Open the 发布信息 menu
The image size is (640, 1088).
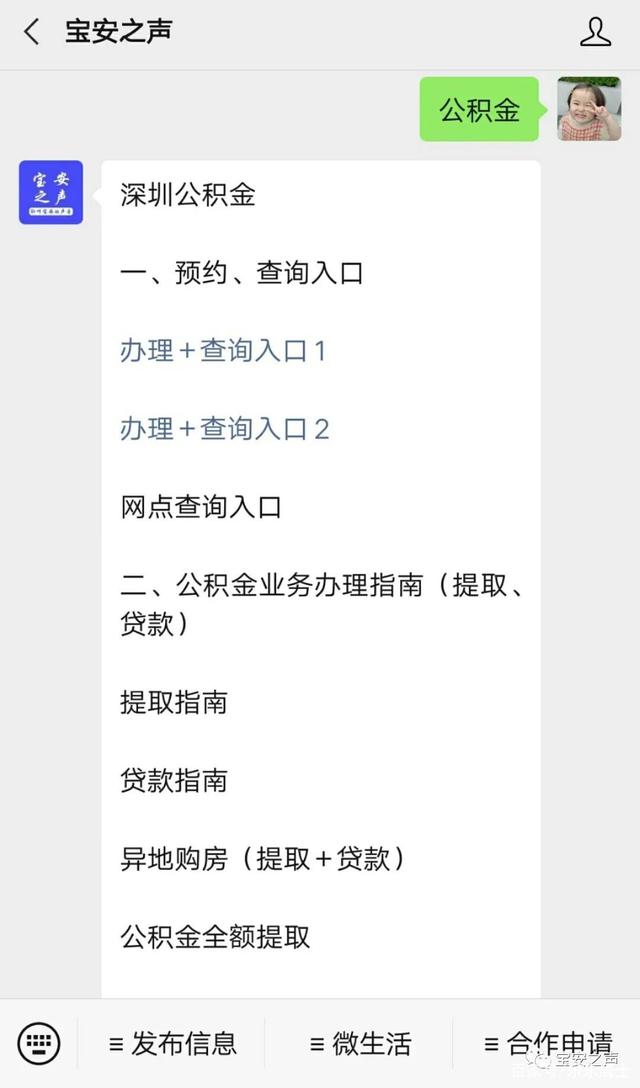(x=173, y=1044)
